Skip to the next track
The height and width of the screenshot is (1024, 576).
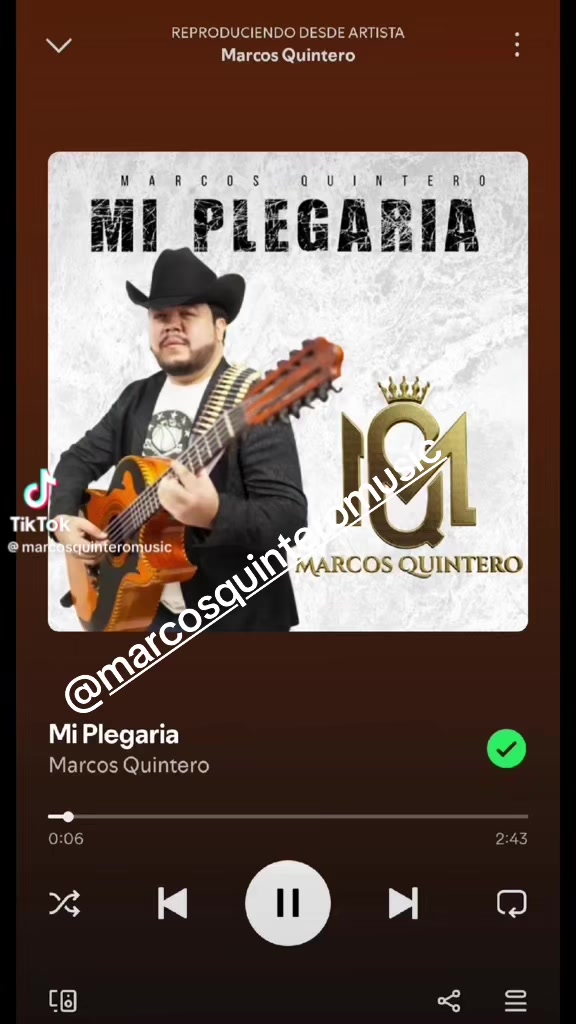point(403,903)
